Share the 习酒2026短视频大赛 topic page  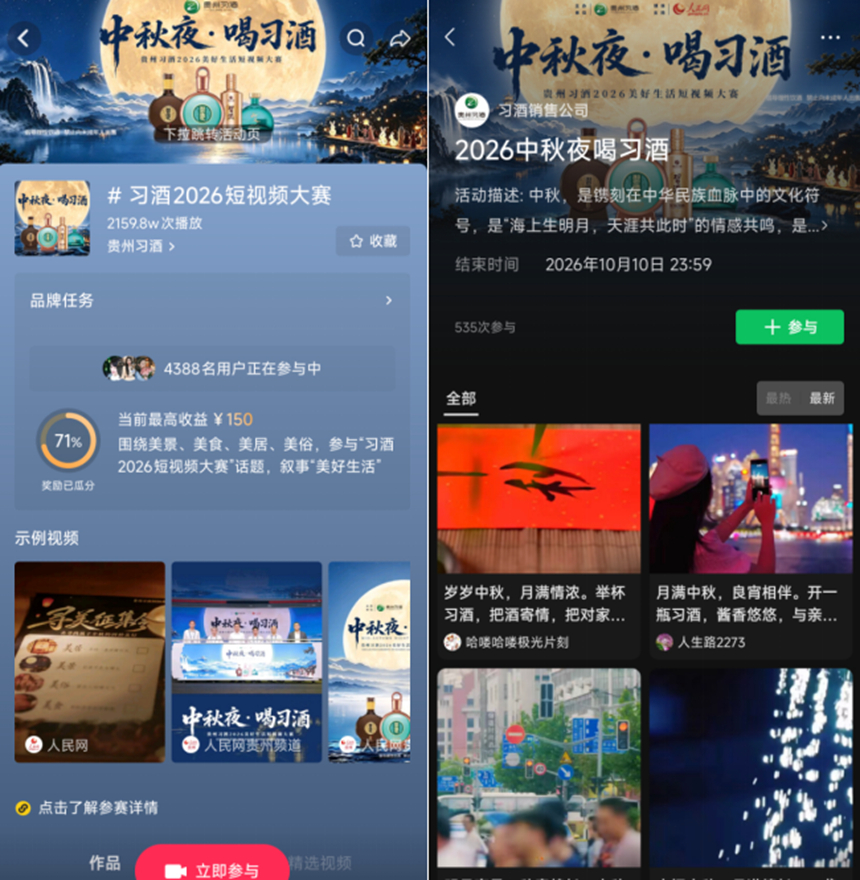400,38
